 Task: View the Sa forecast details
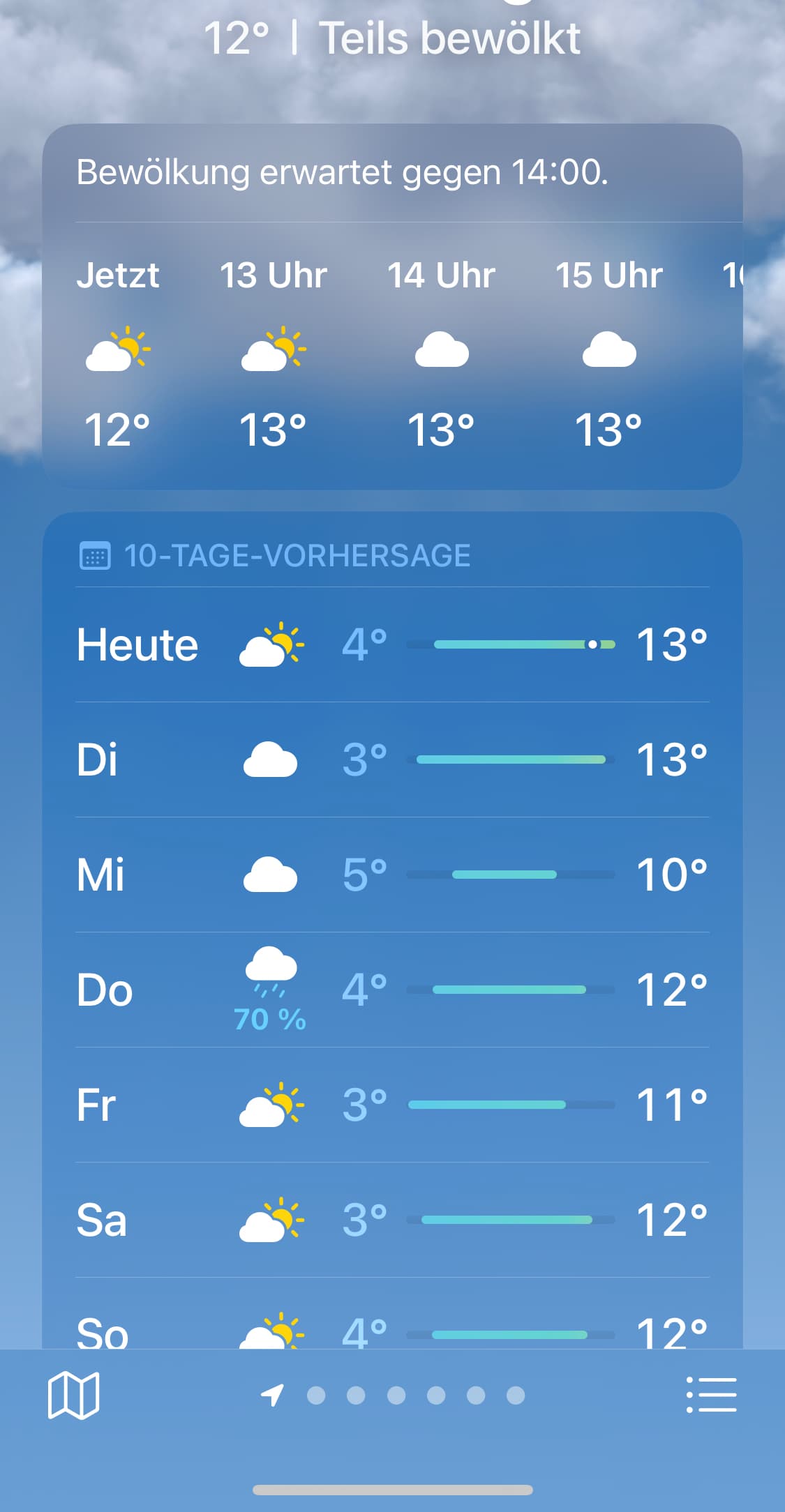[x=392, y=1220]
